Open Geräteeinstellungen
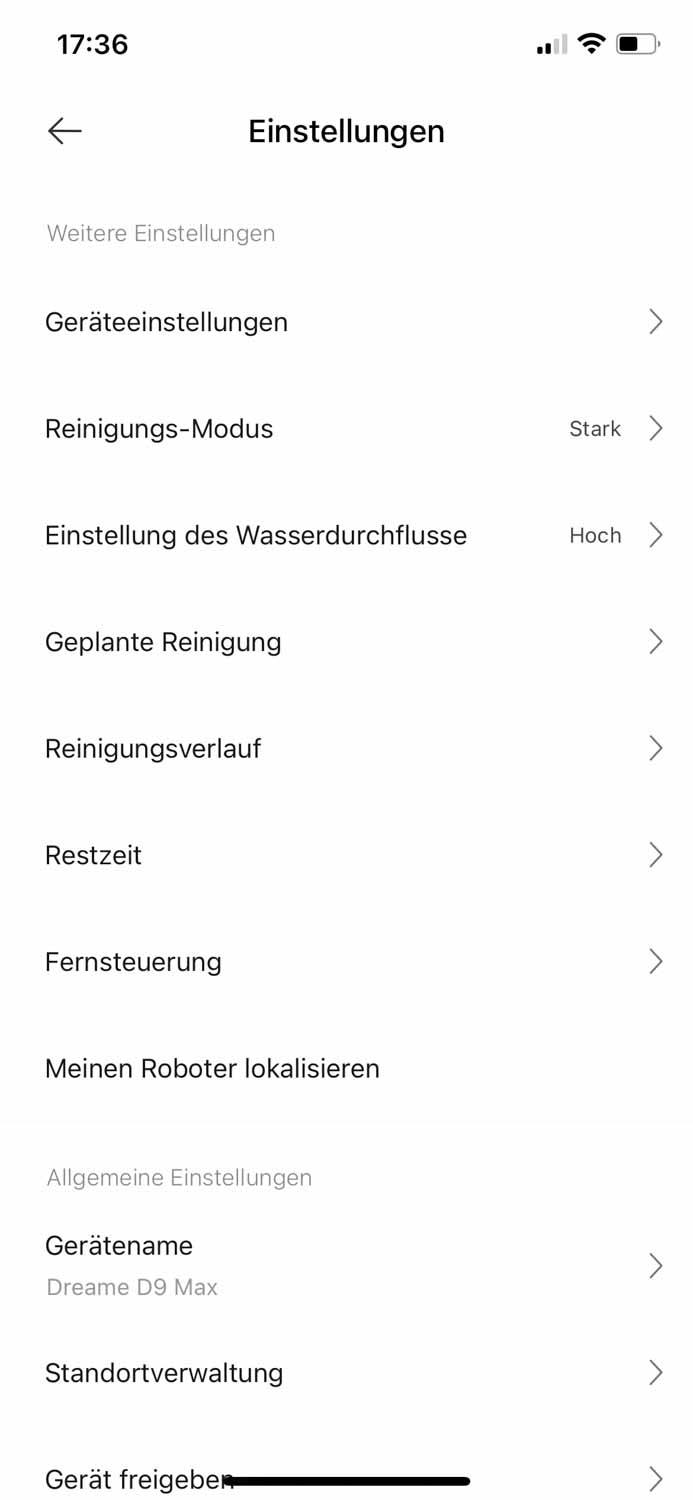The image size is (693, 1500). pos(346,322)
